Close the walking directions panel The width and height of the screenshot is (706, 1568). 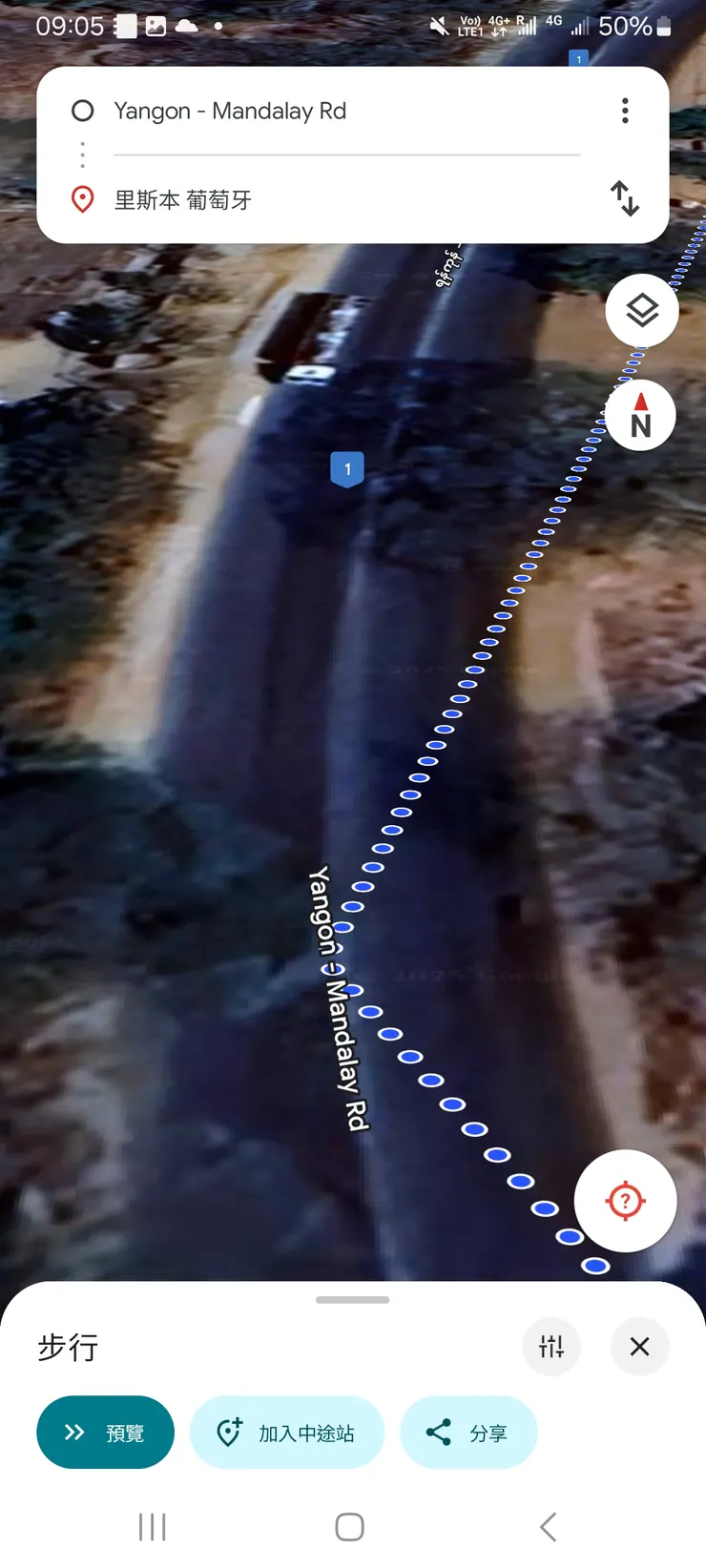pyautogui.click(x=639, y=1347)
